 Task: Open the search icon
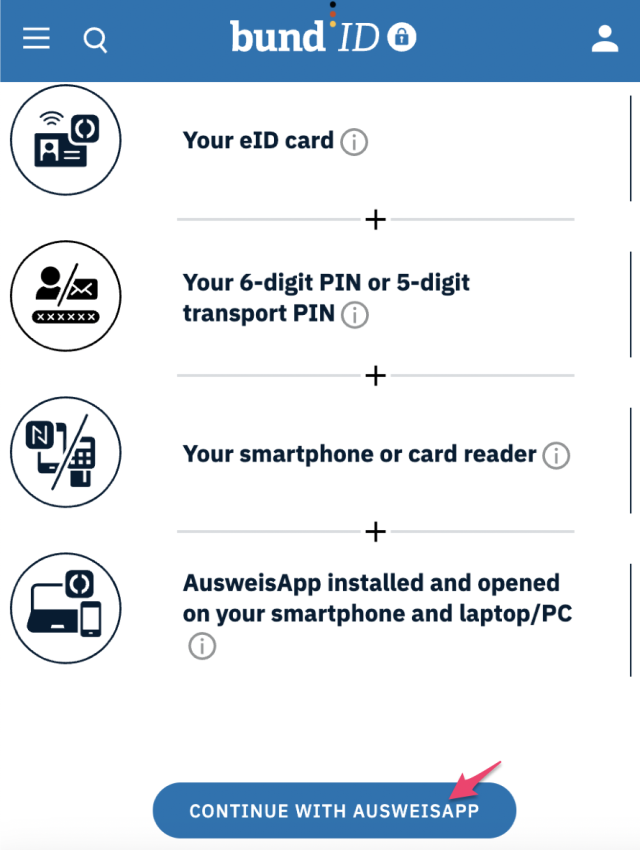click(x=95, y=40)
